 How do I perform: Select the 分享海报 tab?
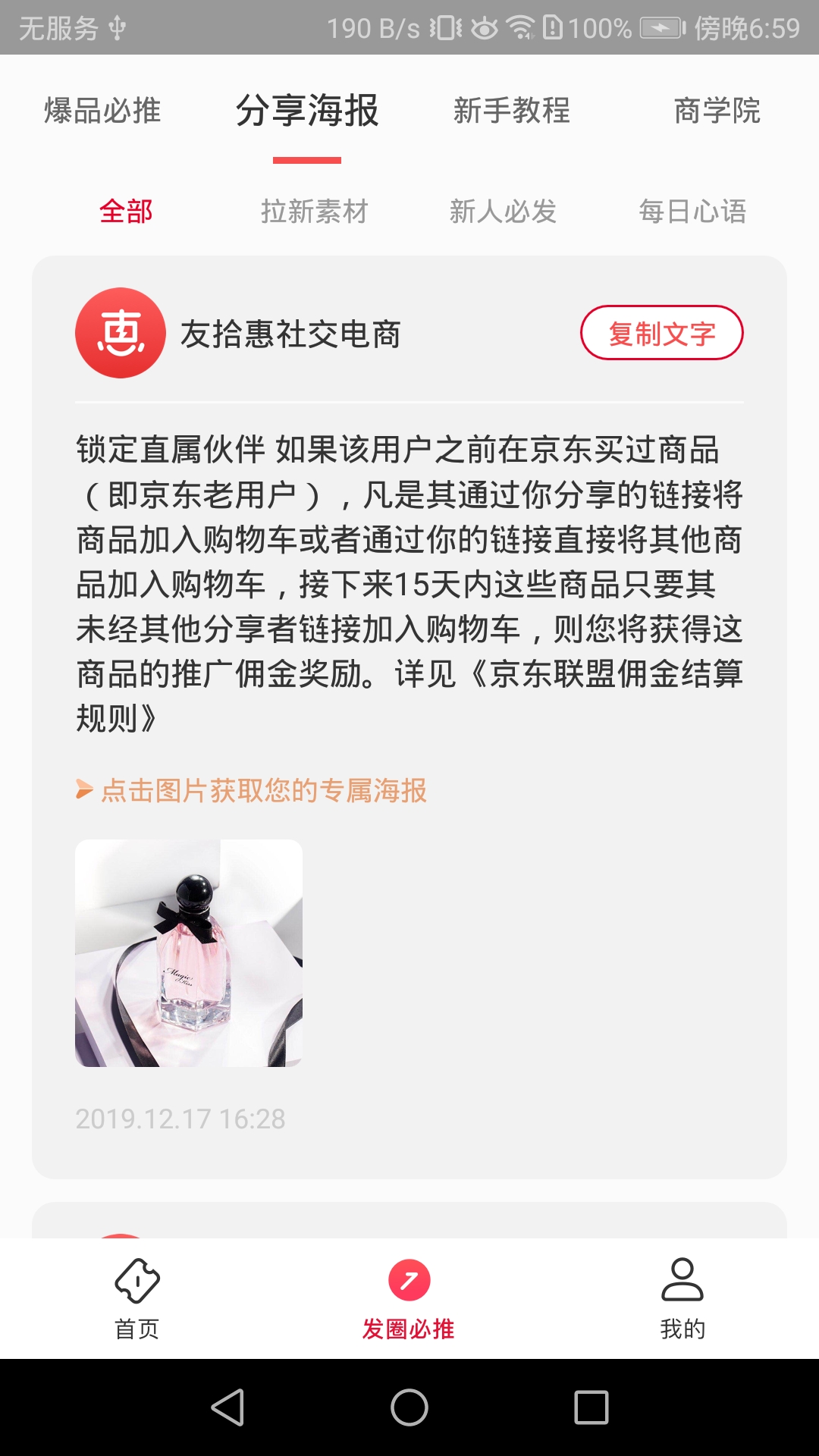click(307, 111)
